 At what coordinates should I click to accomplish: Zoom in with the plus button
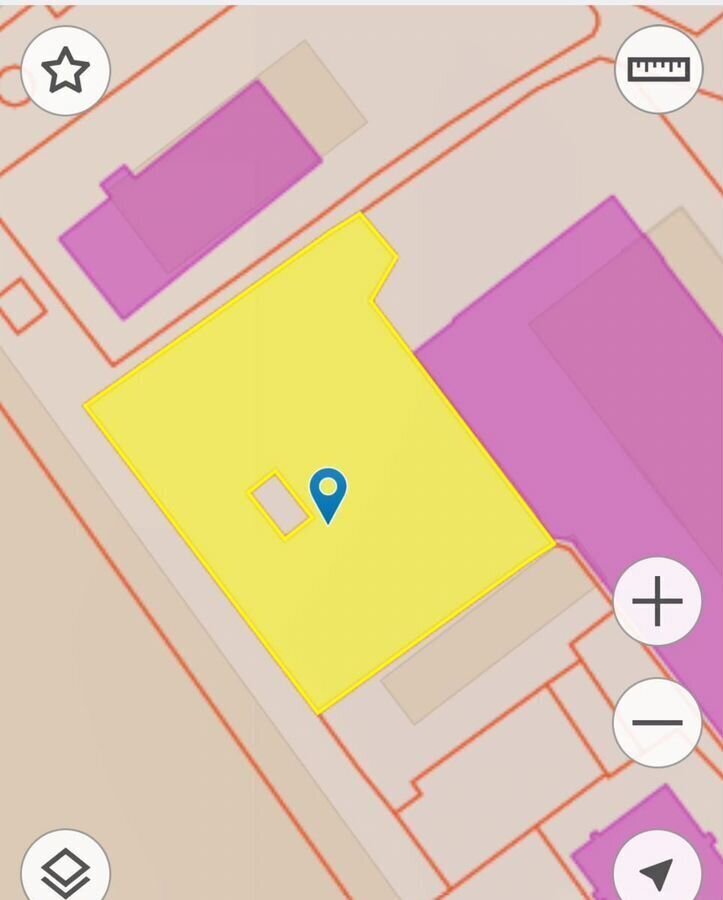(657, 602)
